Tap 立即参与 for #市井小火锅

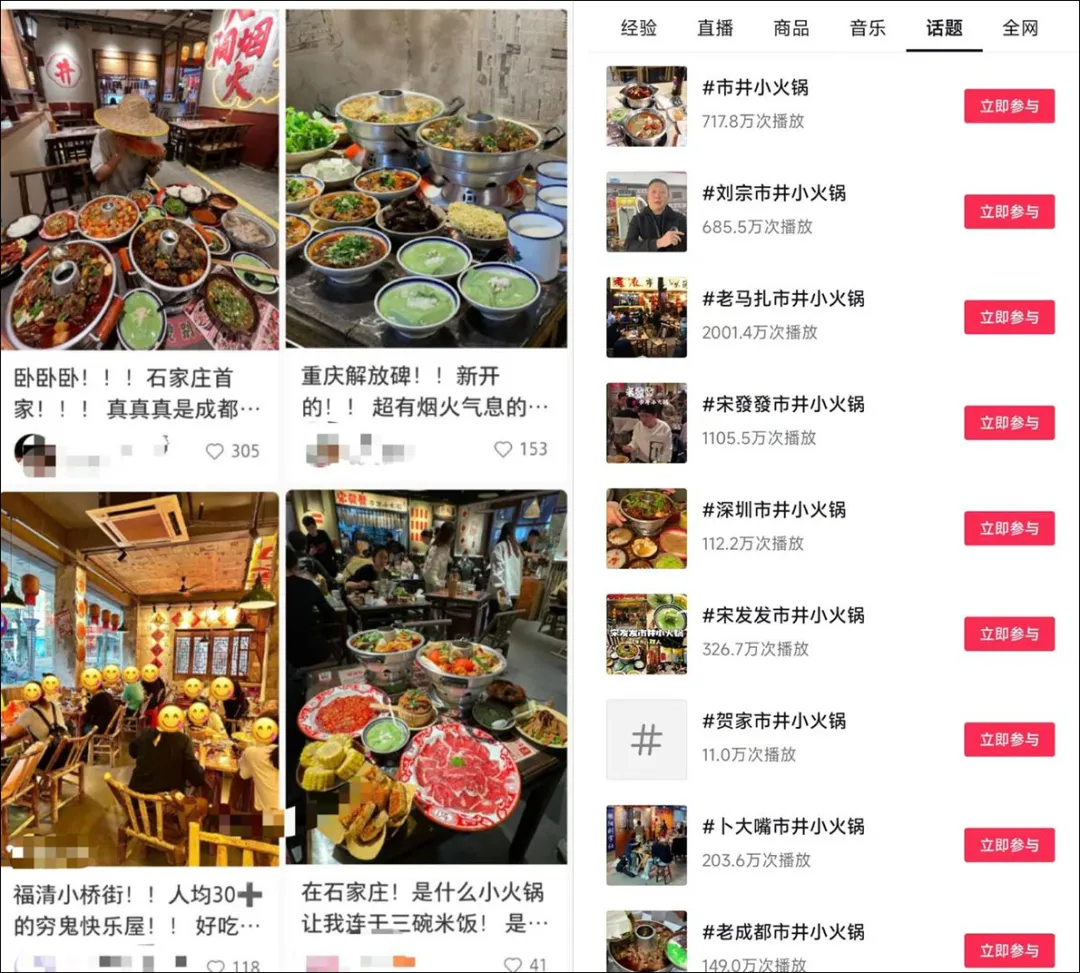point(1009,106)
